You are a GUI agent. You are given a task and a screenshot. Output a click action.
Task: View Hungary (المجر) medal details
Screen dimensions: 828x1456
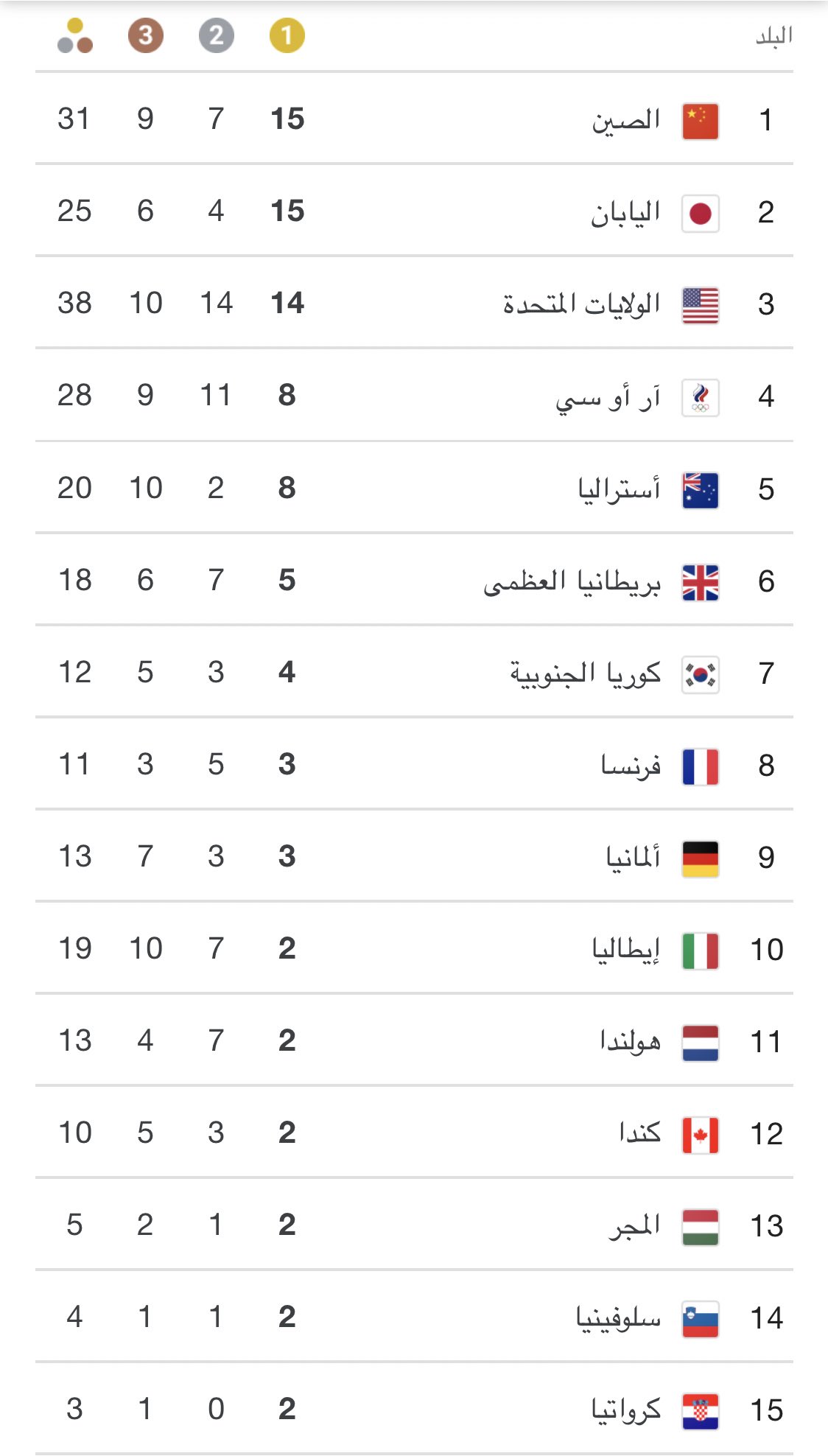414,1225
